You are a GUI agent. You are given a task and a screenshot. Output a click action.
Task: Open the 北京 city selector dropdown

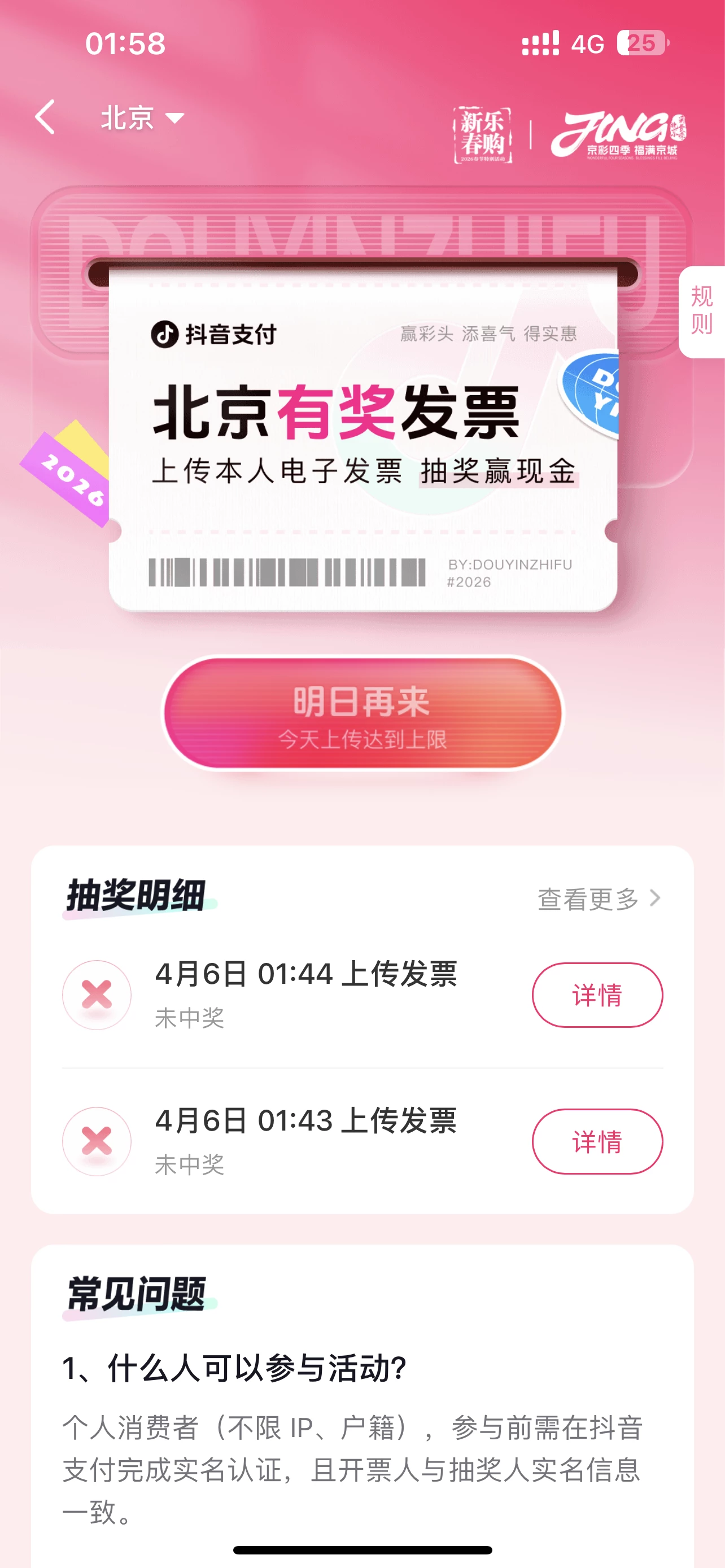coord(141,118)
